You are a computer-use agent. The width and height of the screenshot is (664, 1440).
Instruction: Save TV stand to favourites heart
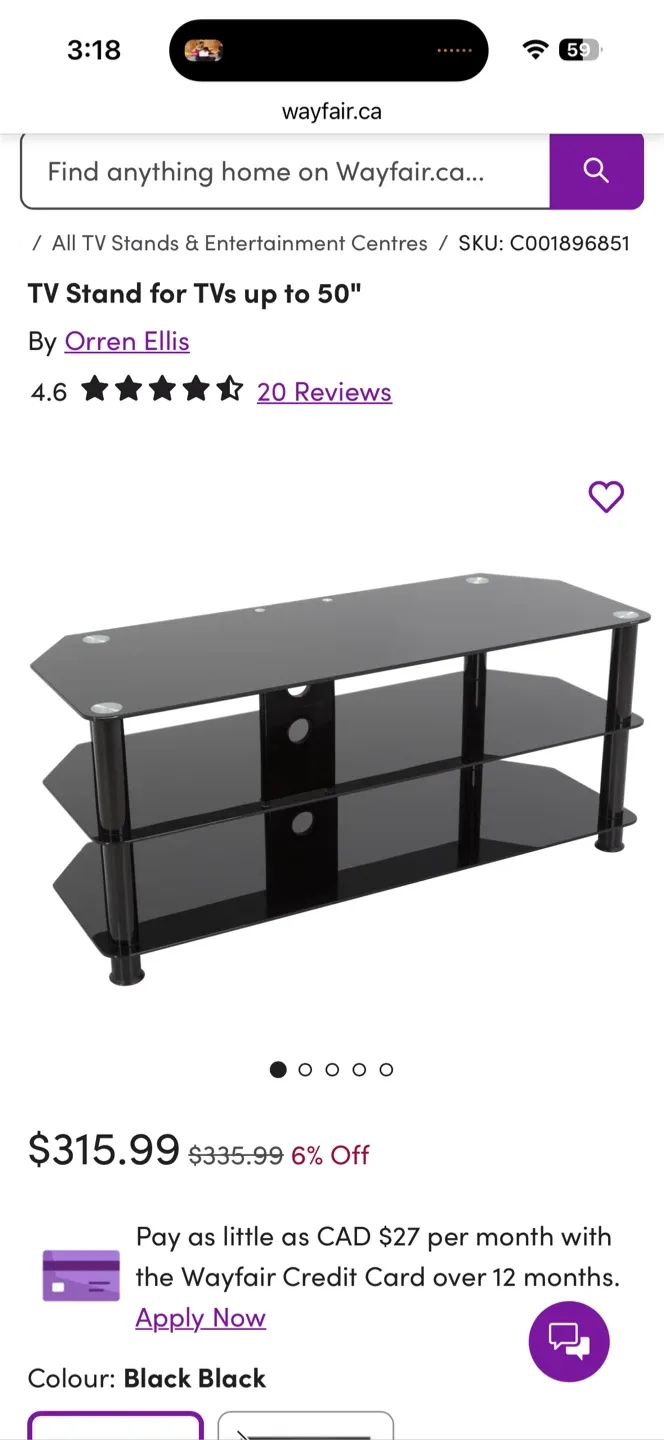pos(606,496)
